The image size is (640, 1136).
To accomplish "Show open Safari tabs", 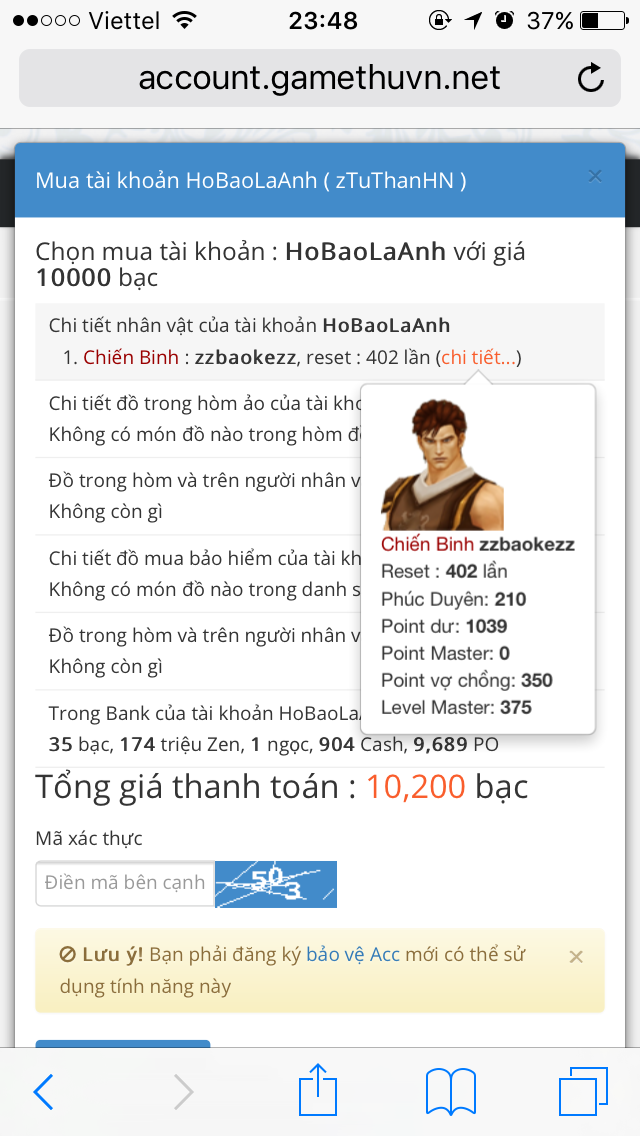I will (x=583, y=1092).
